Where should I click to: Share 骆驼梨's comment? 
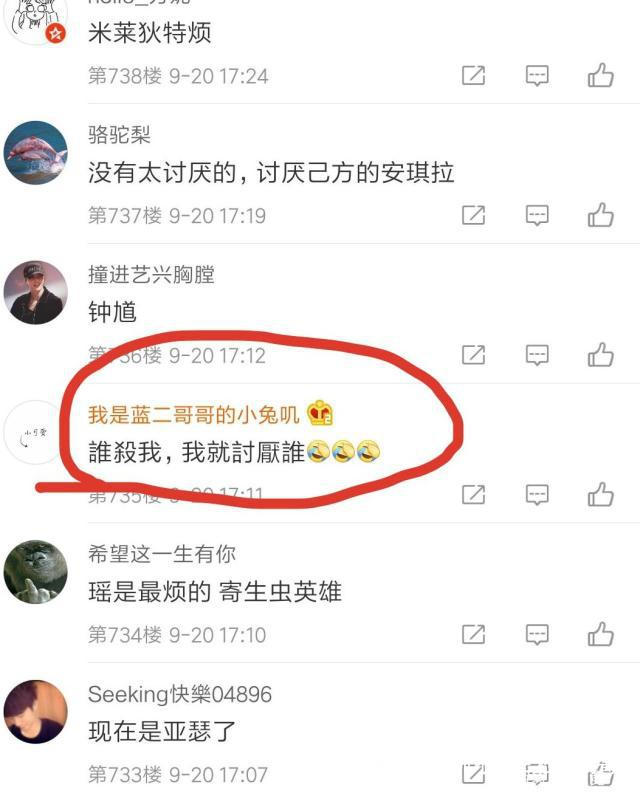pyautogui.click(x=473, y=214)
